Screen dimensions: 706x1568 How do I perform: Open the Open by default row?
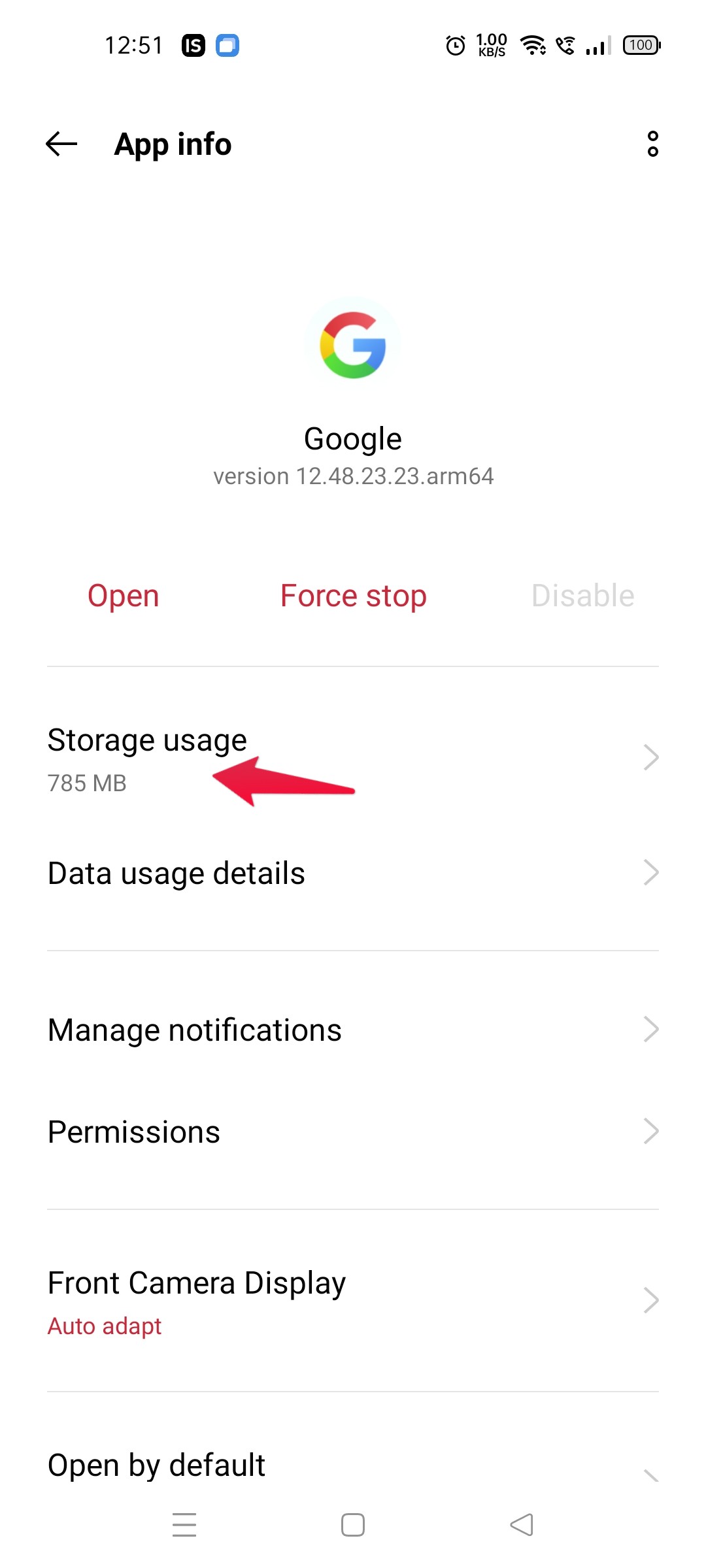353,1465
